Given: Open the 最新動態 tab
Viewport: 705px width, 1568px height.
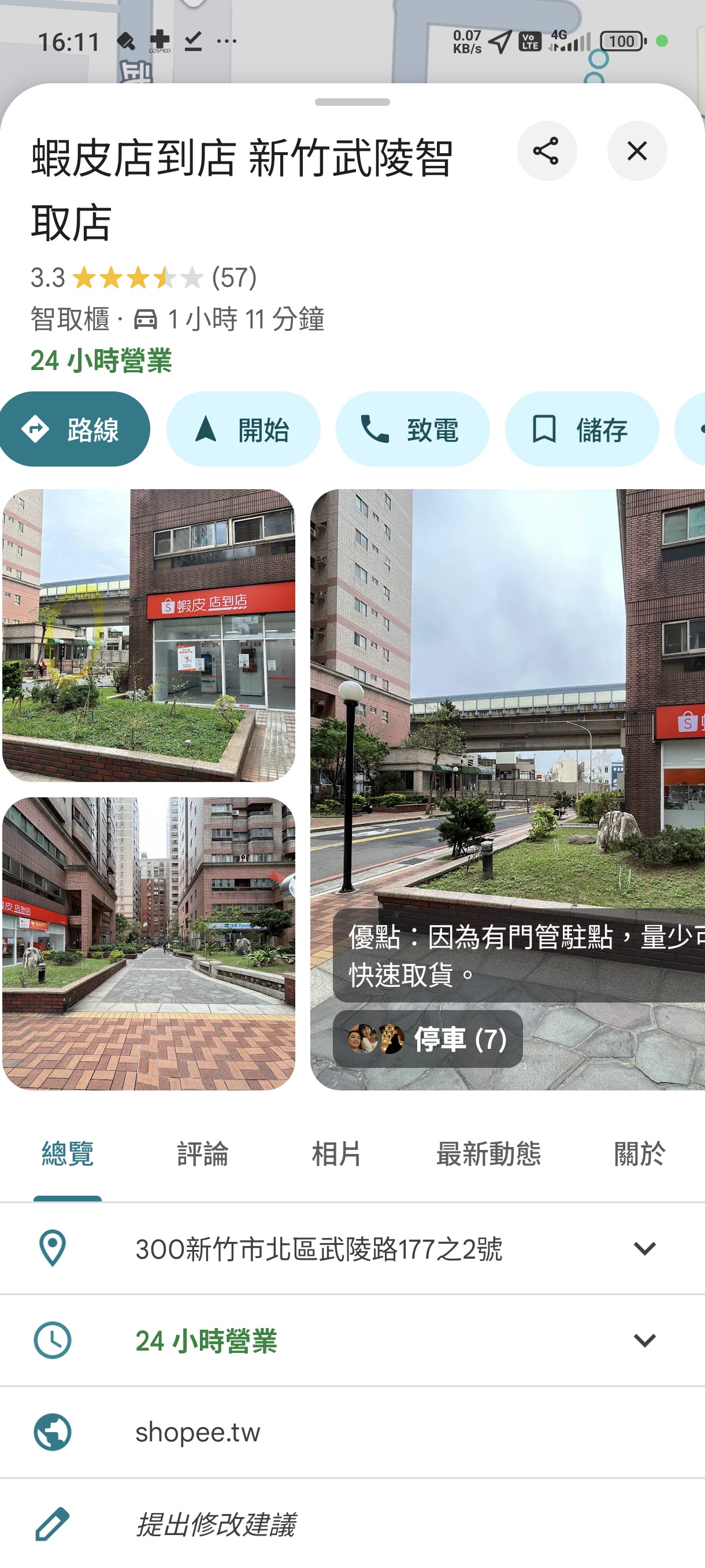Looking at the screenshot, I should (x=488, y=1154).
